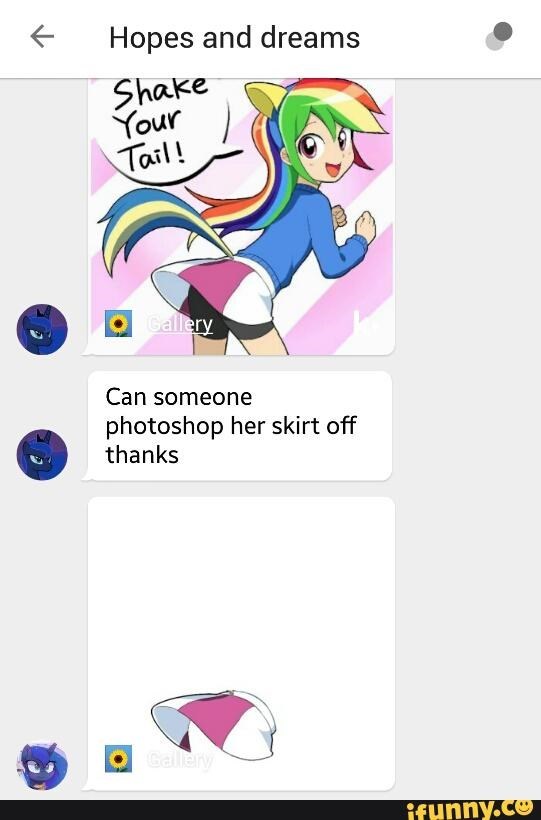The height and width of the screenshot is (820, 541).
Task: View the sender avatar beside skirt-only image
Action: [42, 766]
